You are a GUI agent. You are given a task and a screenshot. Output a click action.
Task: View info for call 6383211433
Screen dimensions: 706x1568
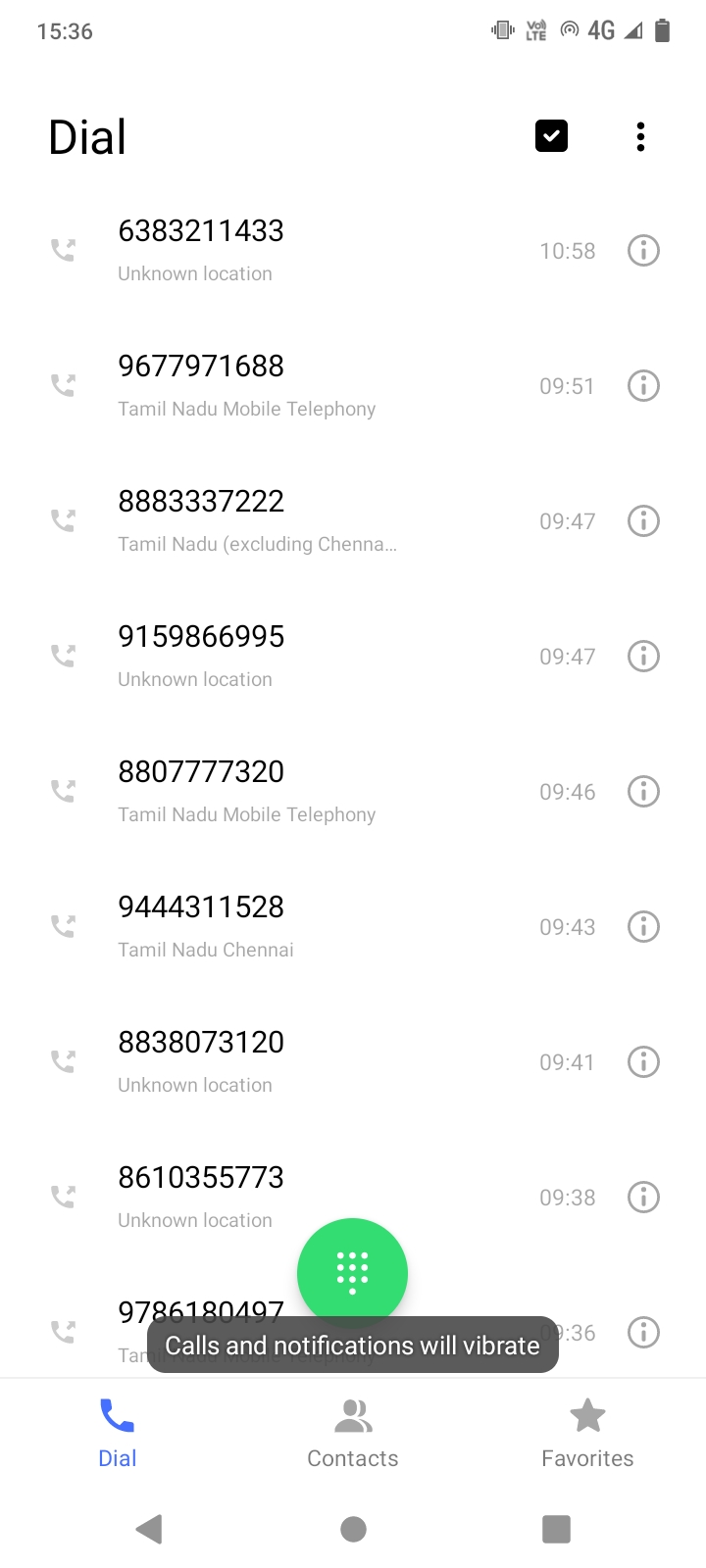pos(643,251)
